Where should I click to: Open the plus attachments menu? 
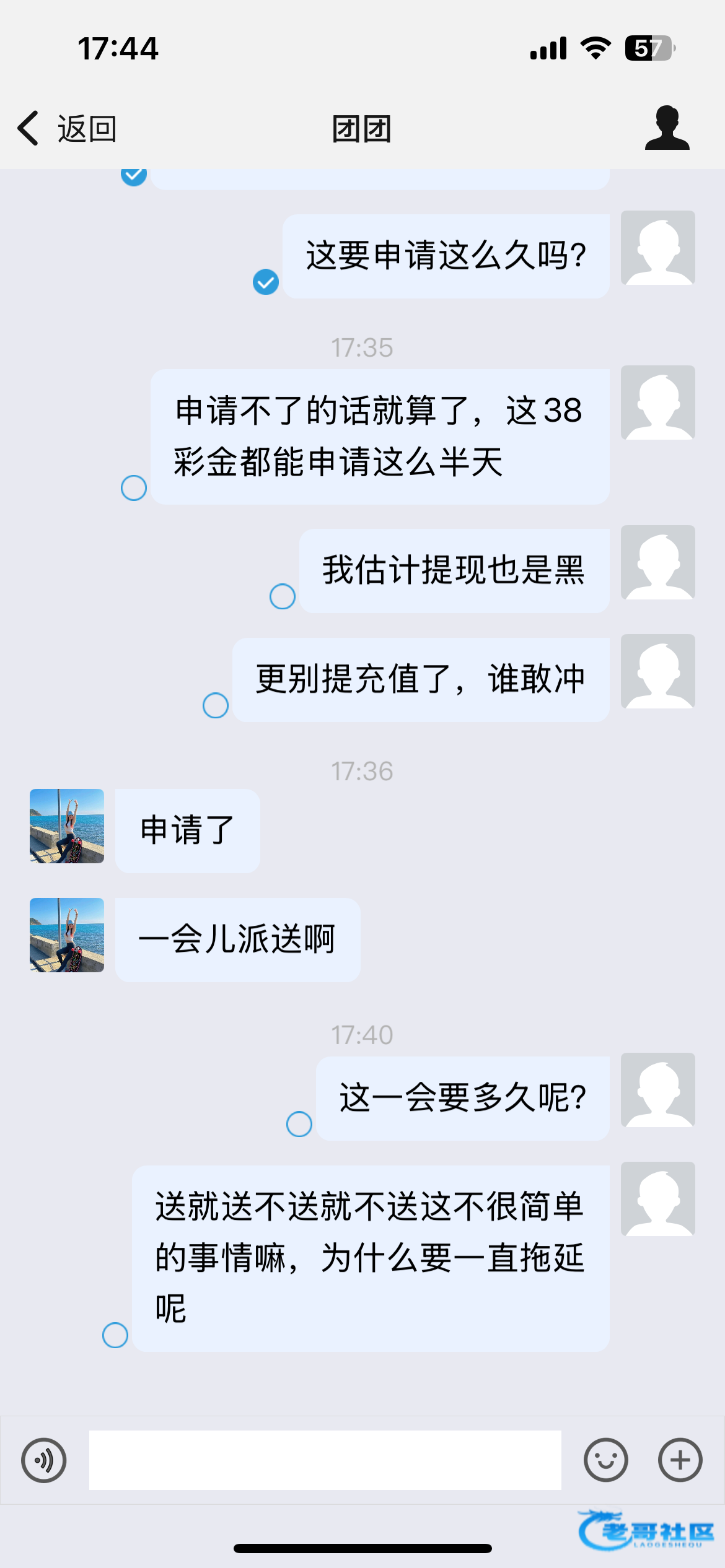click(x=680, y=1460)
